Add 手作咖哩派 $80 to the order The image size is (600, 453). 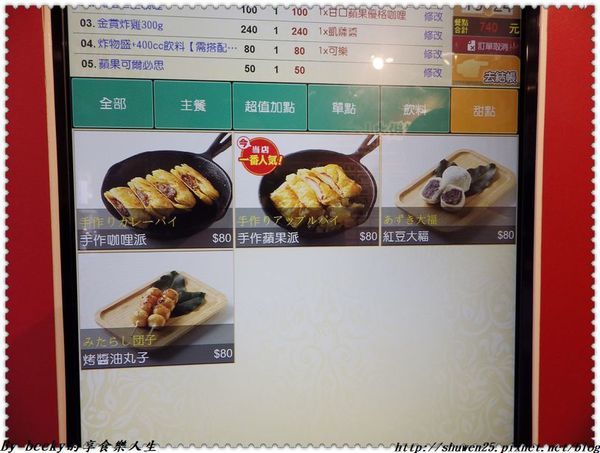155,192
